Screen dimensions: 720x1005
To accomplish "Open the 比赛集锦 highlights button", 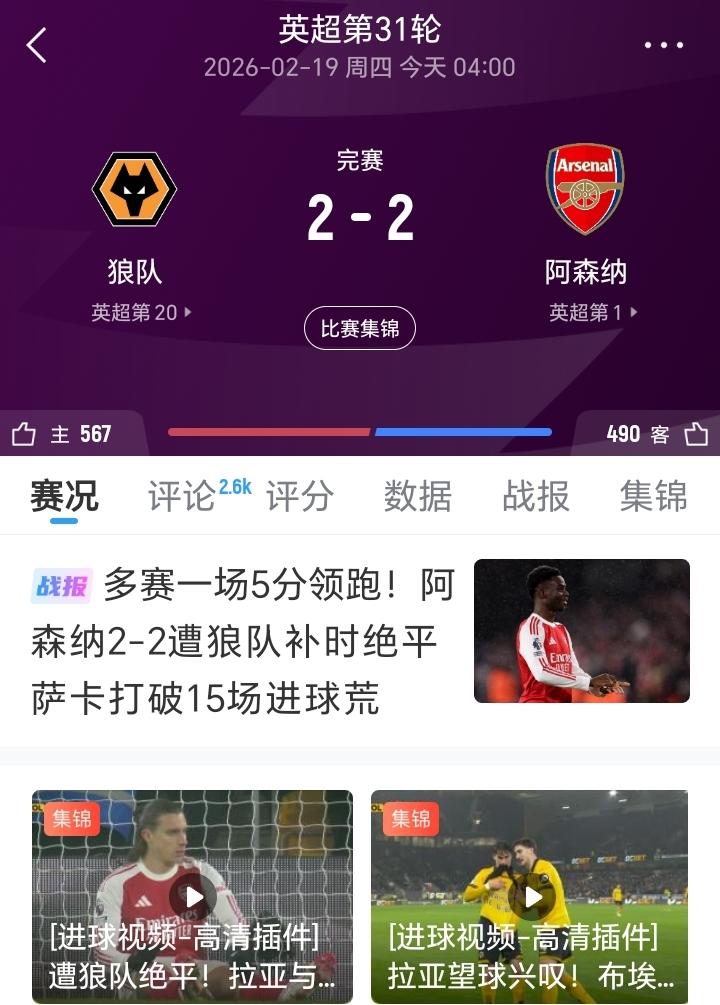I will (x=360, y=330).
